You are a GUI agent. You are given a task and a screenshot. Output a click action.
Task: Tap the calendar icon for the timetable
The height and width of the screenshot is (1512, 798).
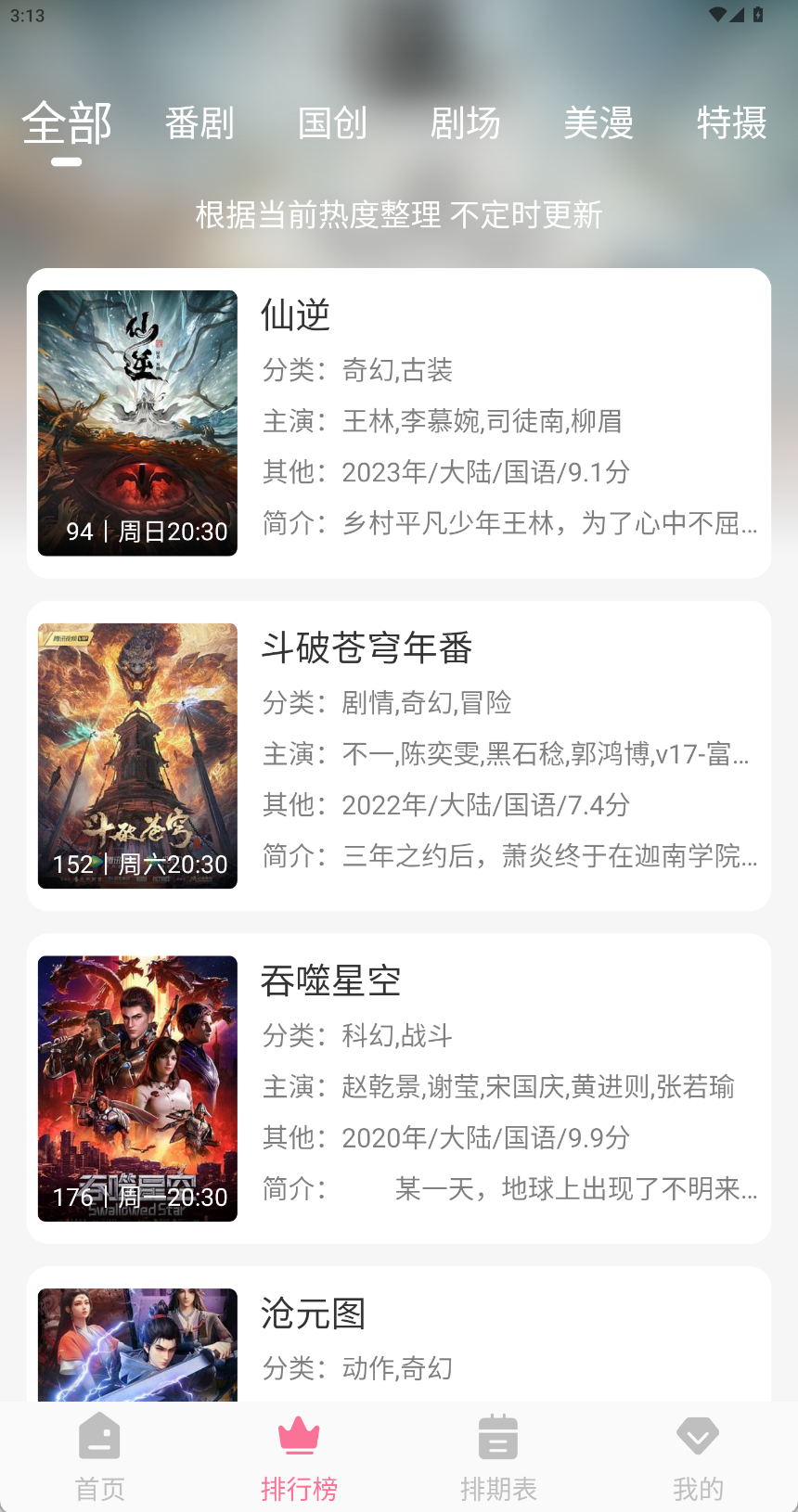coord(498,1434)
